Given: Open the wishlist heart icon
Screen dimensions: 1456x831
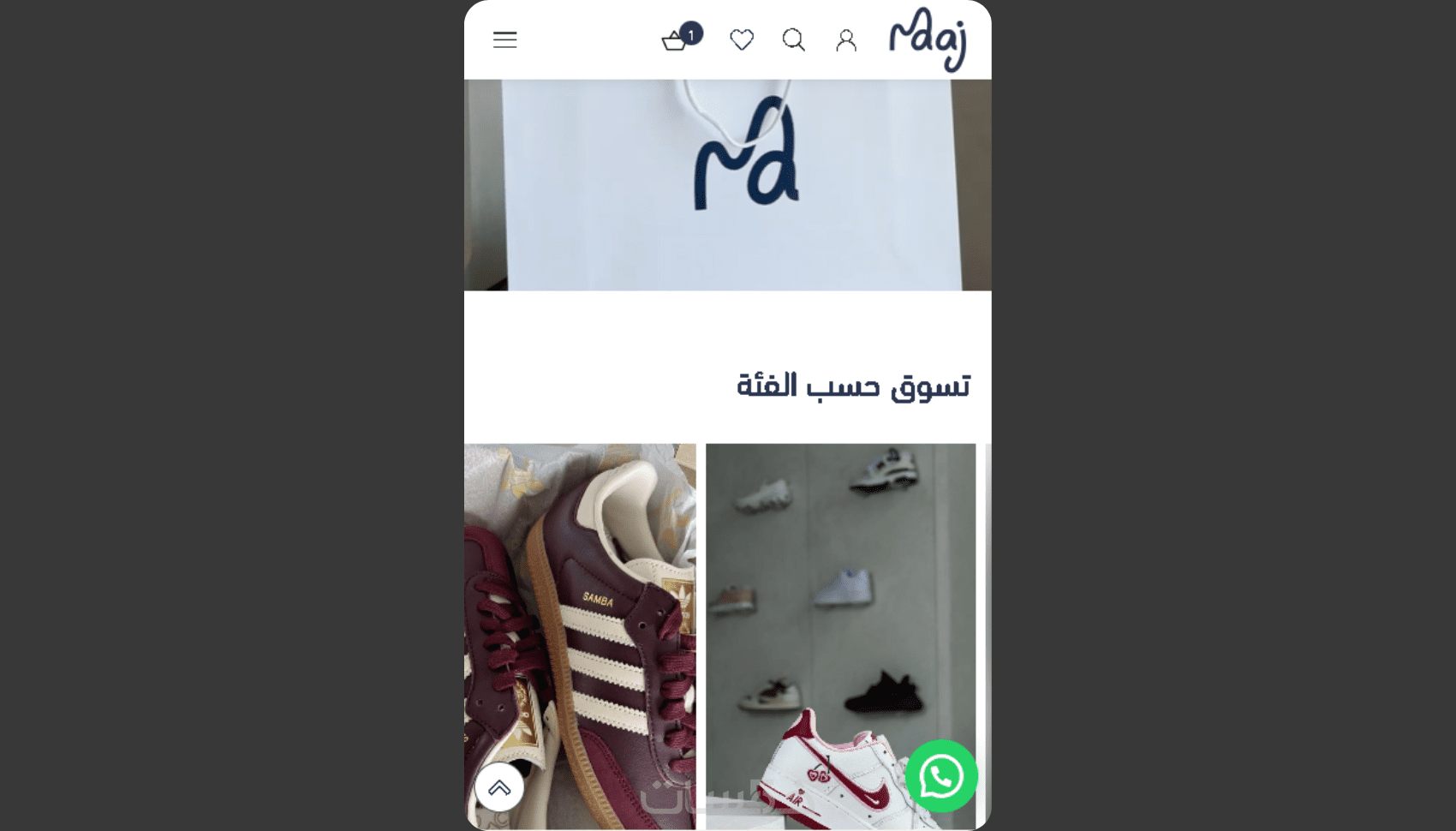Looking at the screenshot, I should 742,39.
